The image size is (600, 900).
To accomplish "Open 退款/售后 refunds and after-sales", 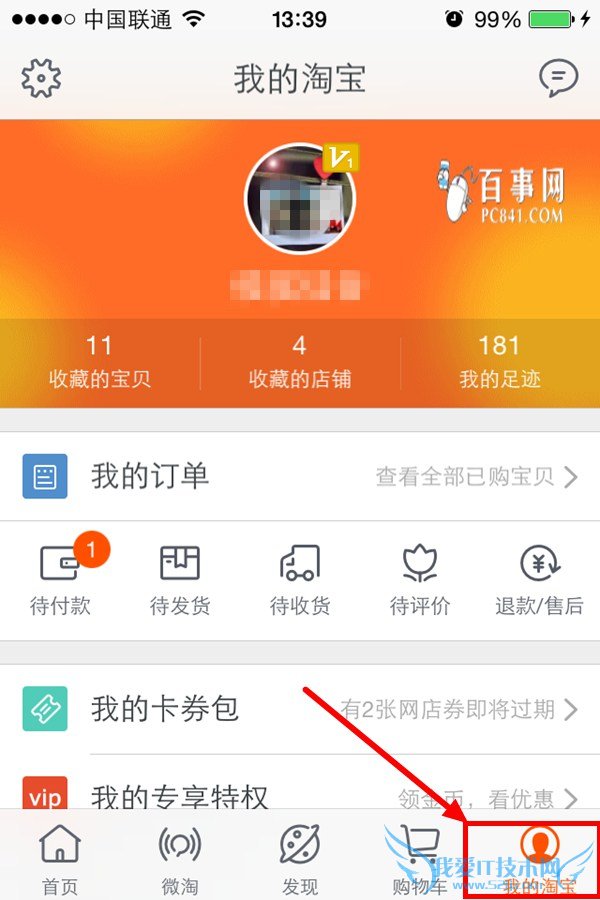I will tap(540, 580).
